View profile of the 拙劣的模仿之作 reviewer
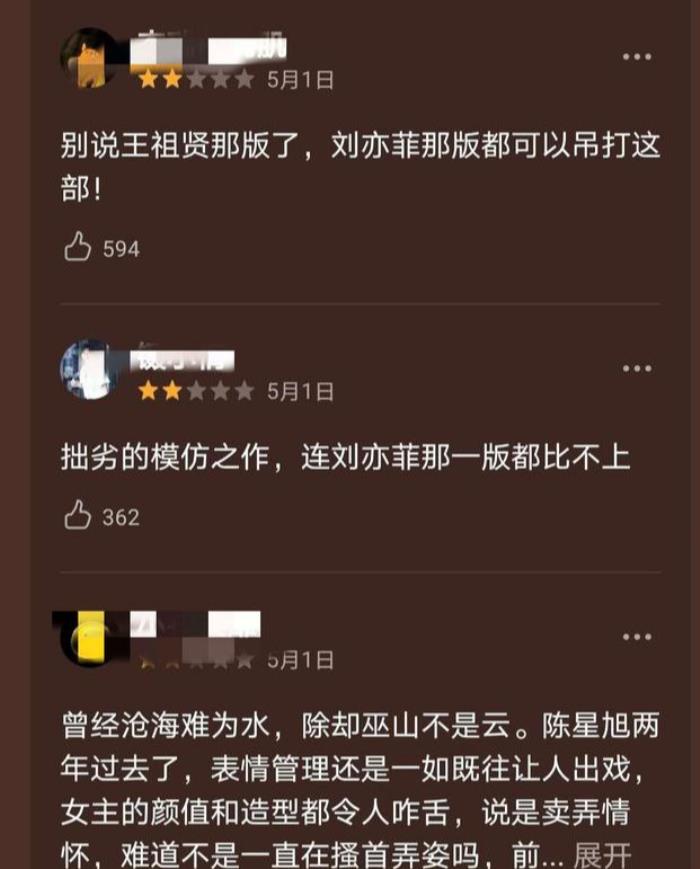This screenshot has width=700, height=869. coord(92,370)
